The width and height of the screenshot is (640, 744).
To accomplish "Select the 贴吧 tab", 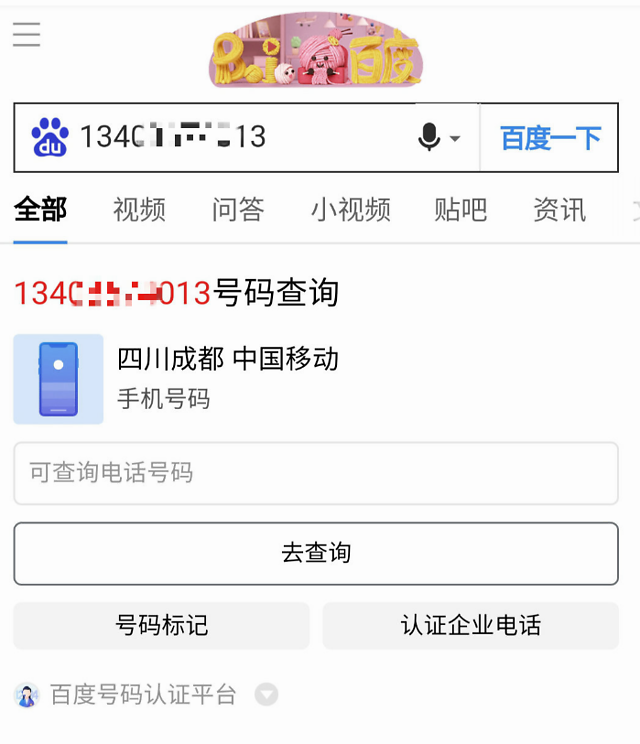I will click(x=461, y=209).
